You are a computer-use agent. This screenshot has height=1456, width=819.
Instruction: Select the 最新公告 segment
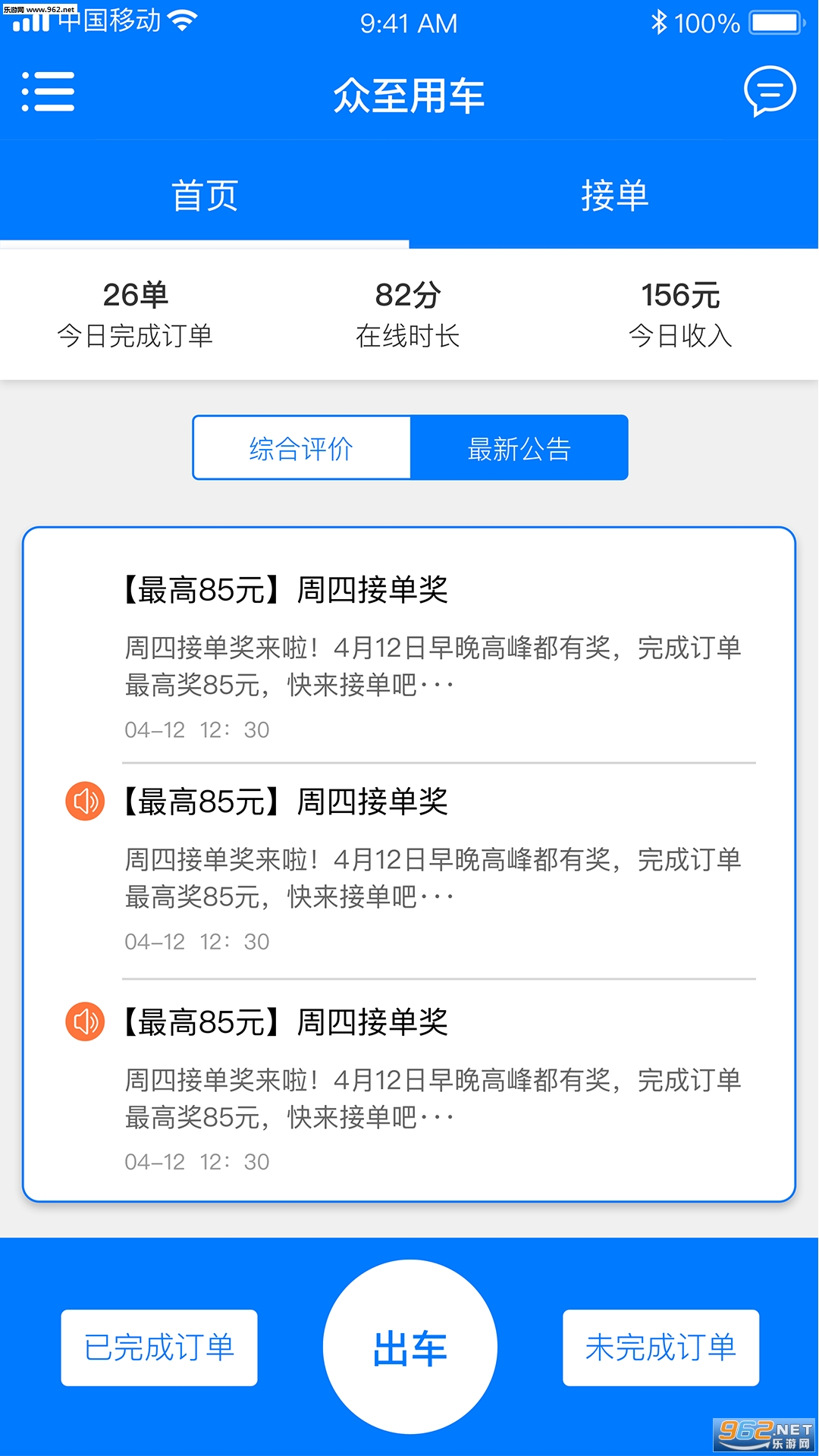pyautogui.click(x=519, y=448)
